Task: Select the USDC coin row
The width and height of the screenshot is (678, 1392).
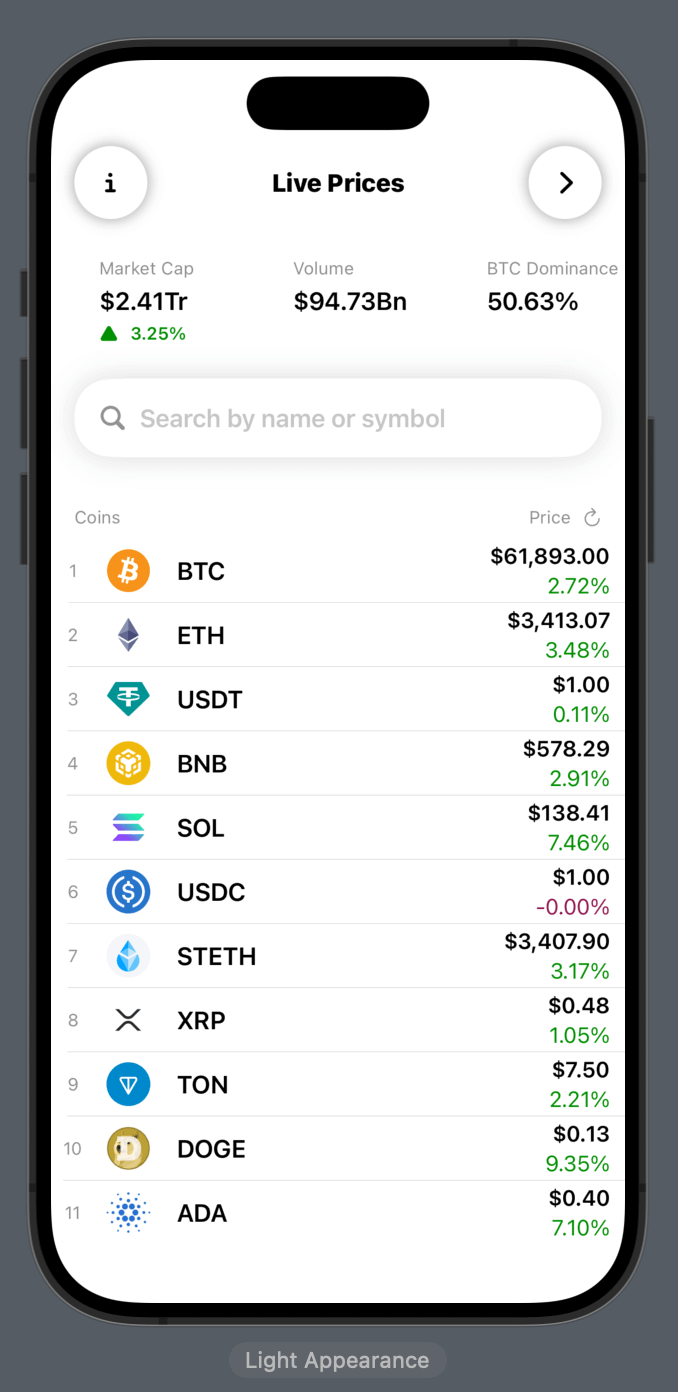Action: 338,892
